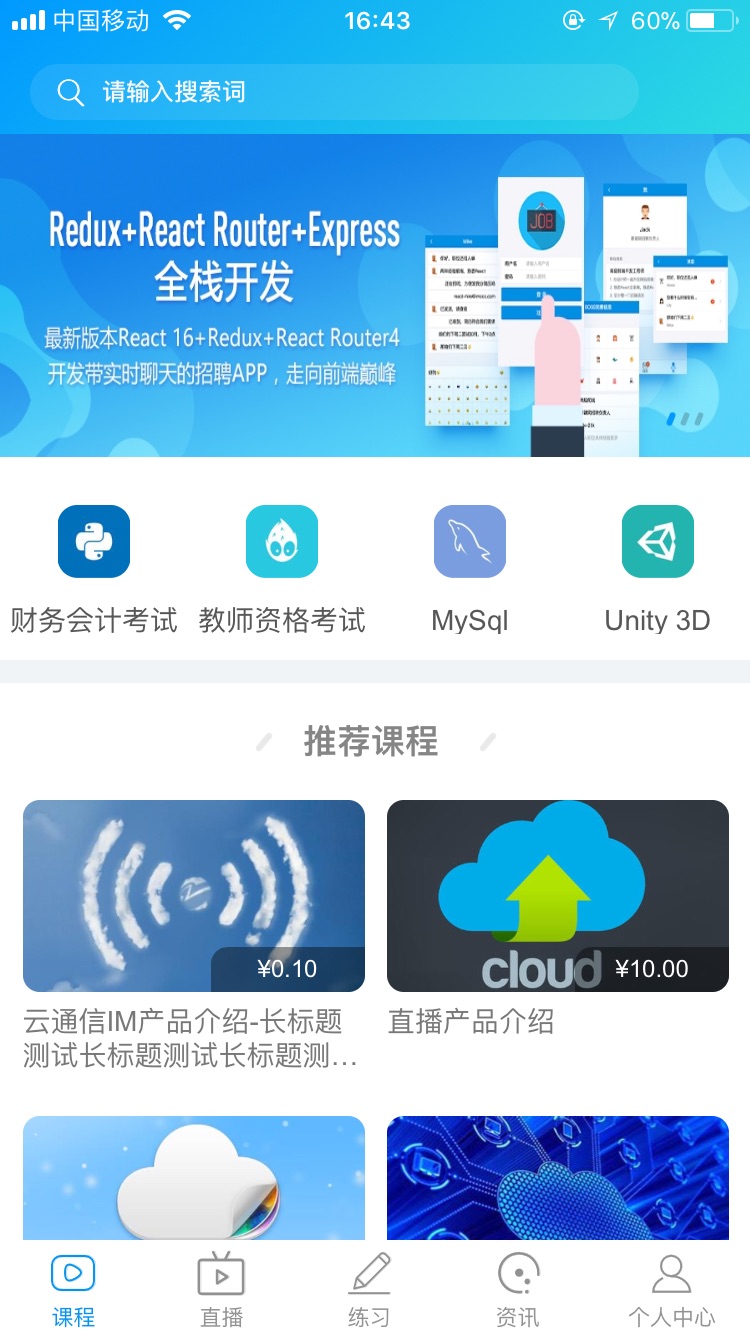Viewport: 750px width, 1334px height.
Task: Tap the 课程 tab icon in bottom bar
Action: 73,1275
